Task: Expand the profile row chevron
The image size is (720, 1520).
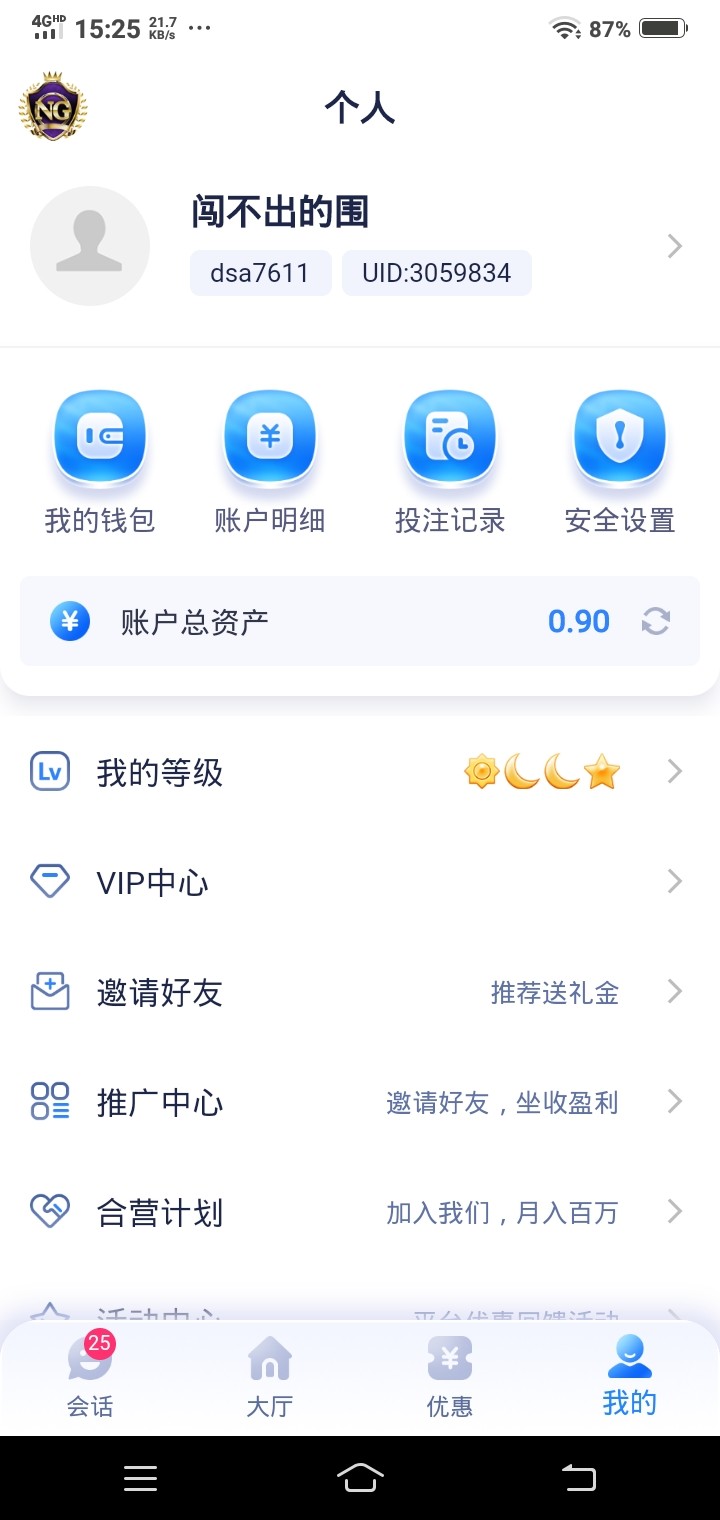Action: coord(672,246)
